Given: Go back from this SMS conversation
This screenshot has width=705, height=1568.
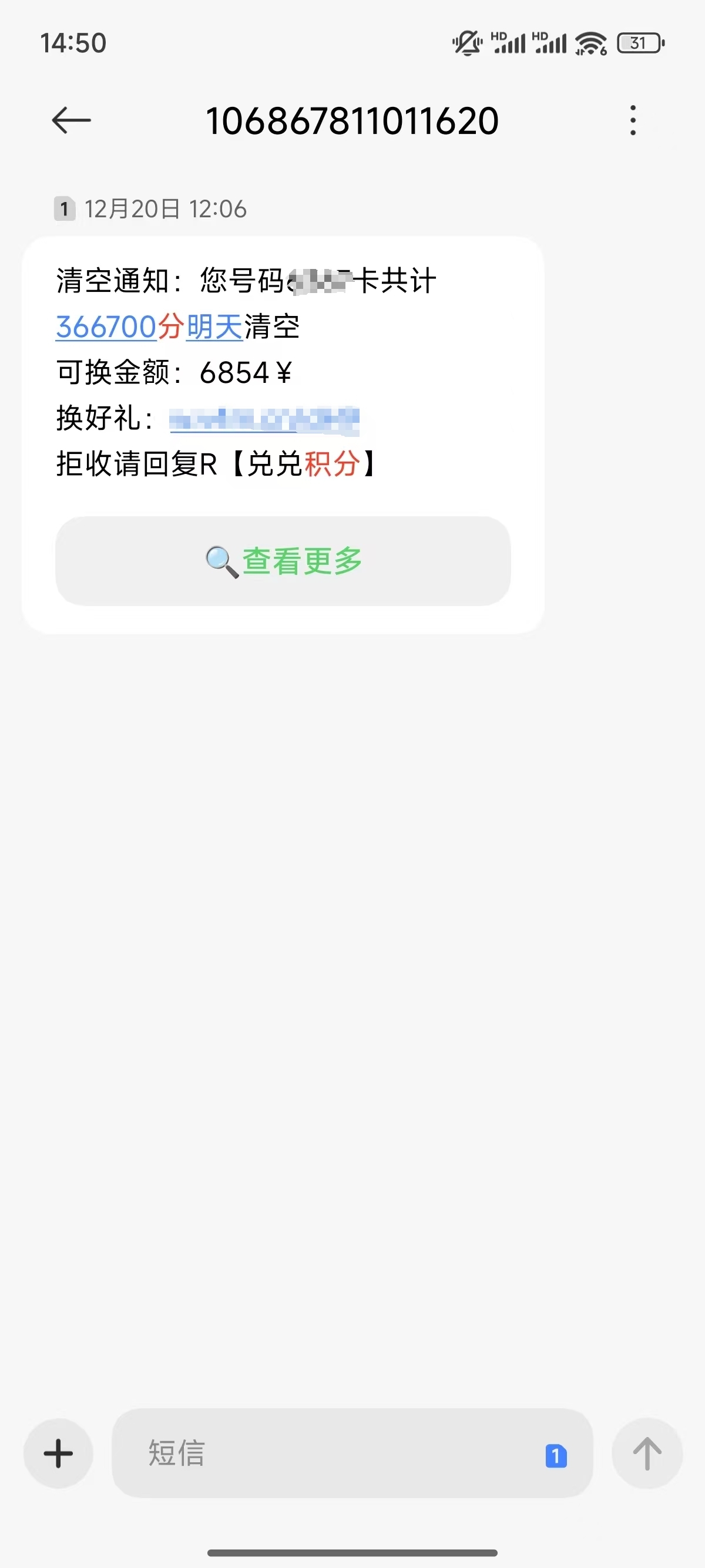Looking at the screenshot, I should click(71, 120).
